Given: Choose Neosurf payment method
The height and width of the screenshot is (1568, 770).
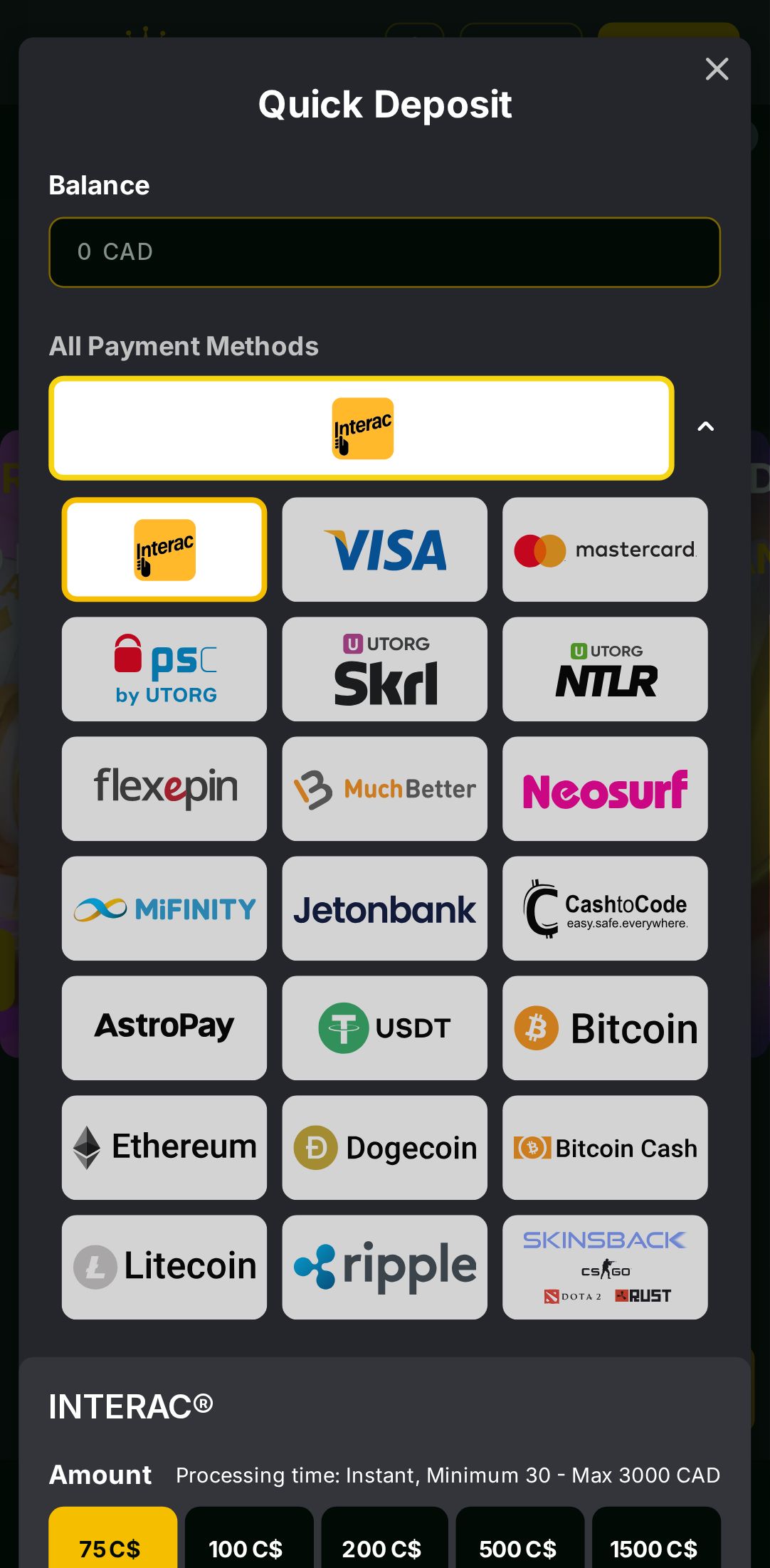Looking at the screenshot, I should 605,788.
